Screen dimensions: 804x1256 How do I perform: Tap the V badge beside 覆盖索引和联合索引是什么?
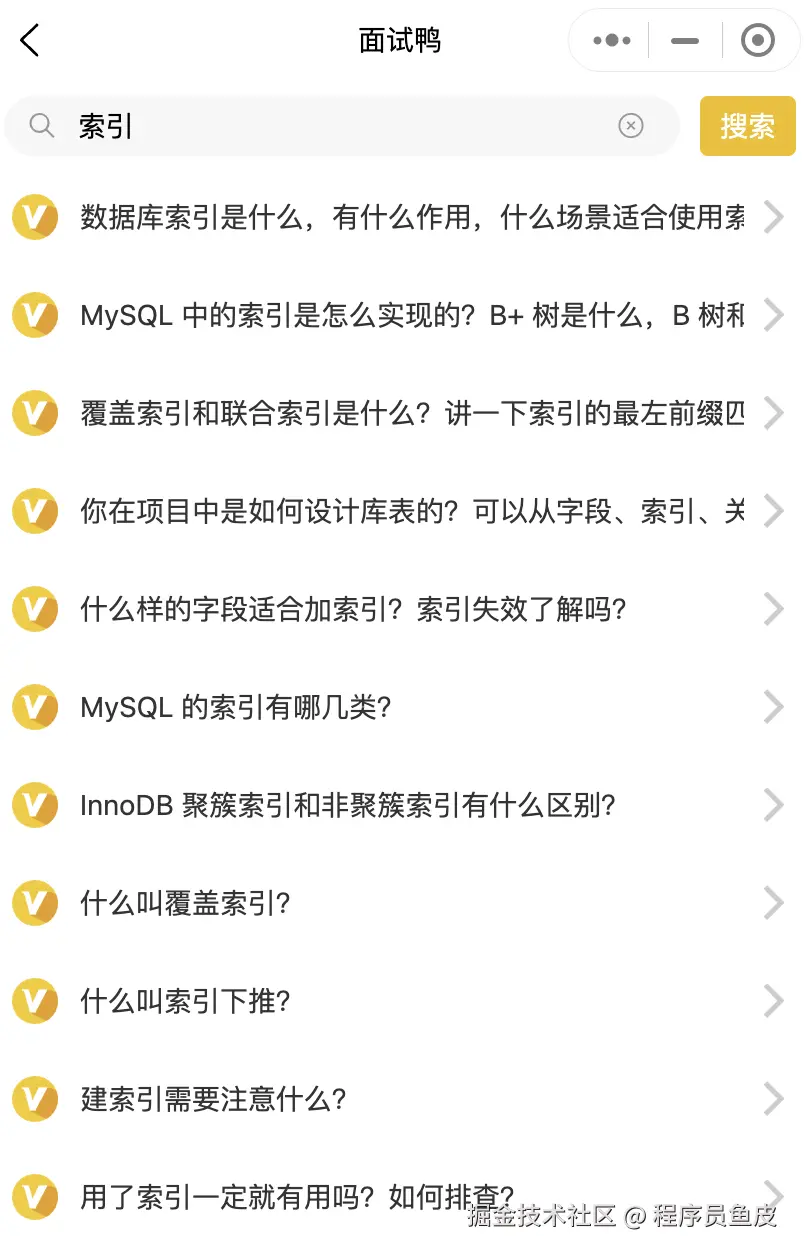tap(35, 413)
